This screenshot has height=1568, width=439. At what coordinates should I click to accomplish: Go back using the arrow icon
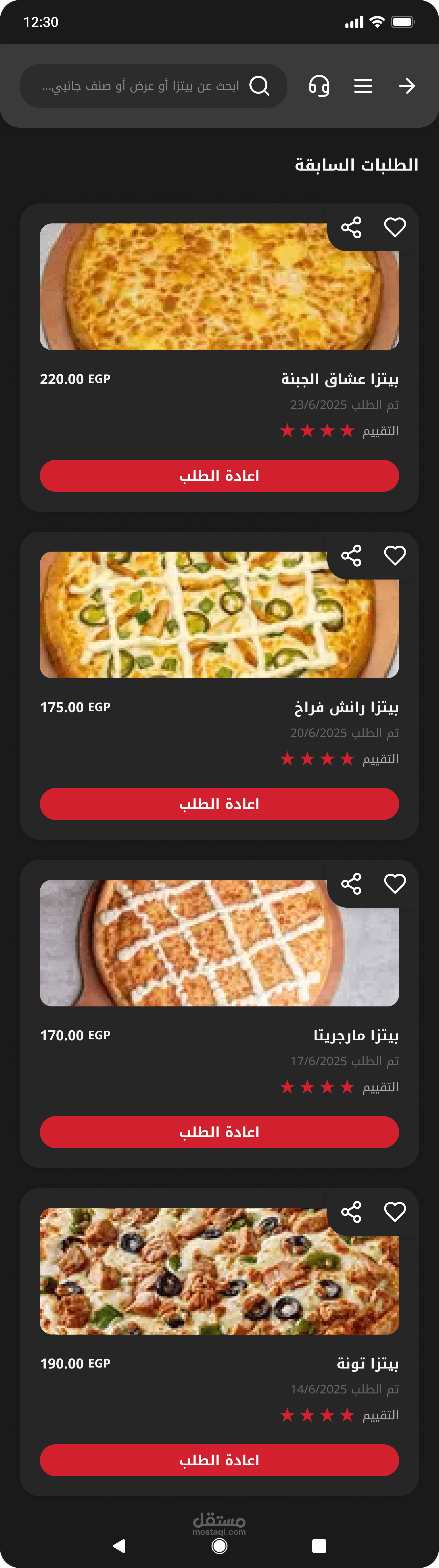point(407,86)
